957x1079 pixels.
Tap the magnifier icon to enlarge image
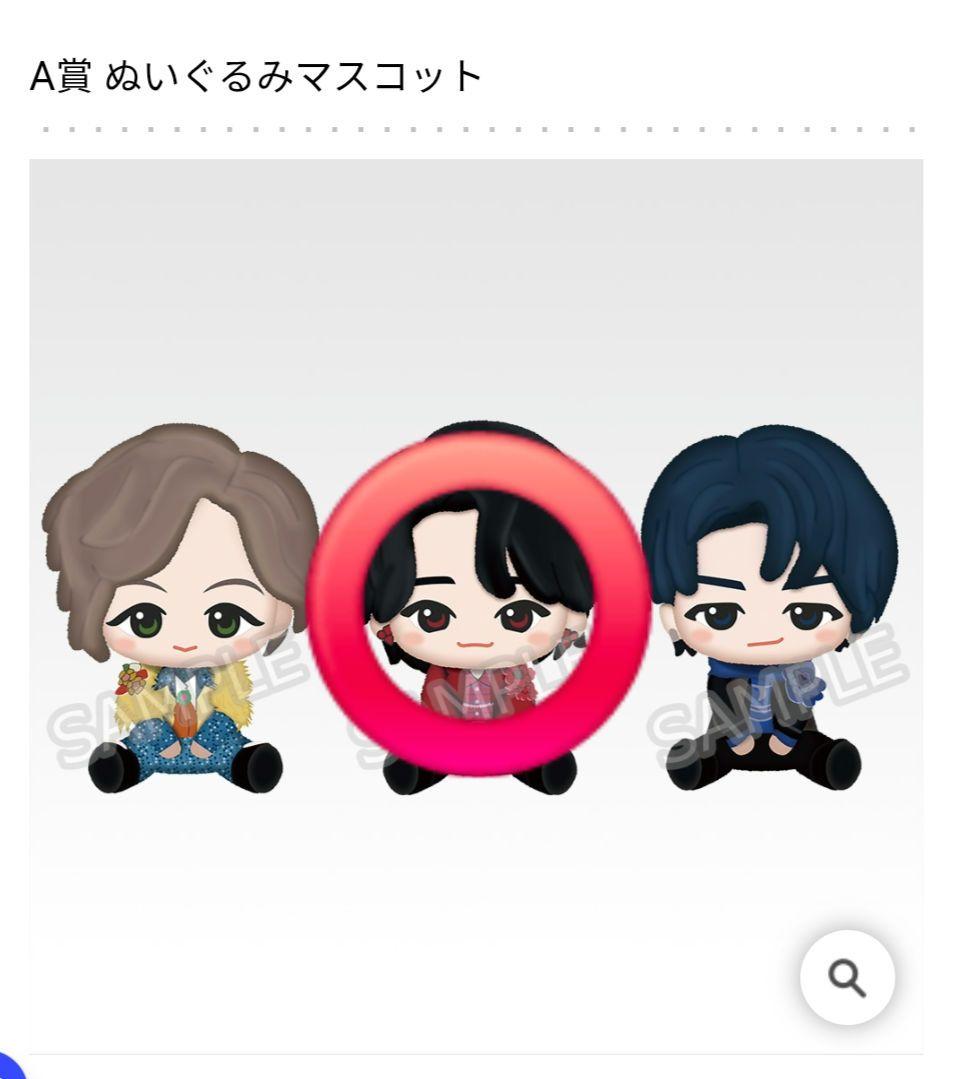pyautogui.click(x=847, y=977)
